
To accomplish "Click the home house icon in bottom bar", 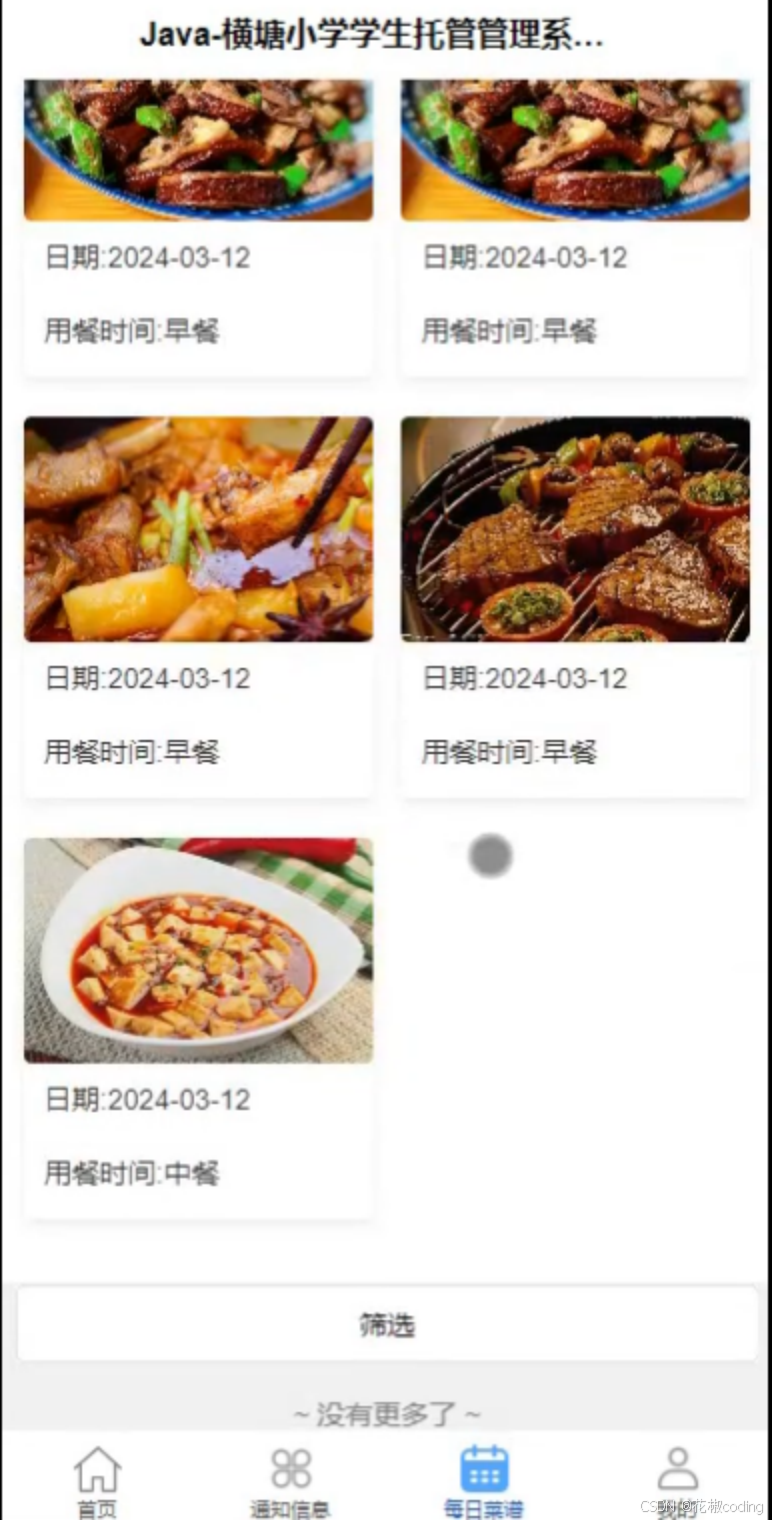I will point(96,1470).
